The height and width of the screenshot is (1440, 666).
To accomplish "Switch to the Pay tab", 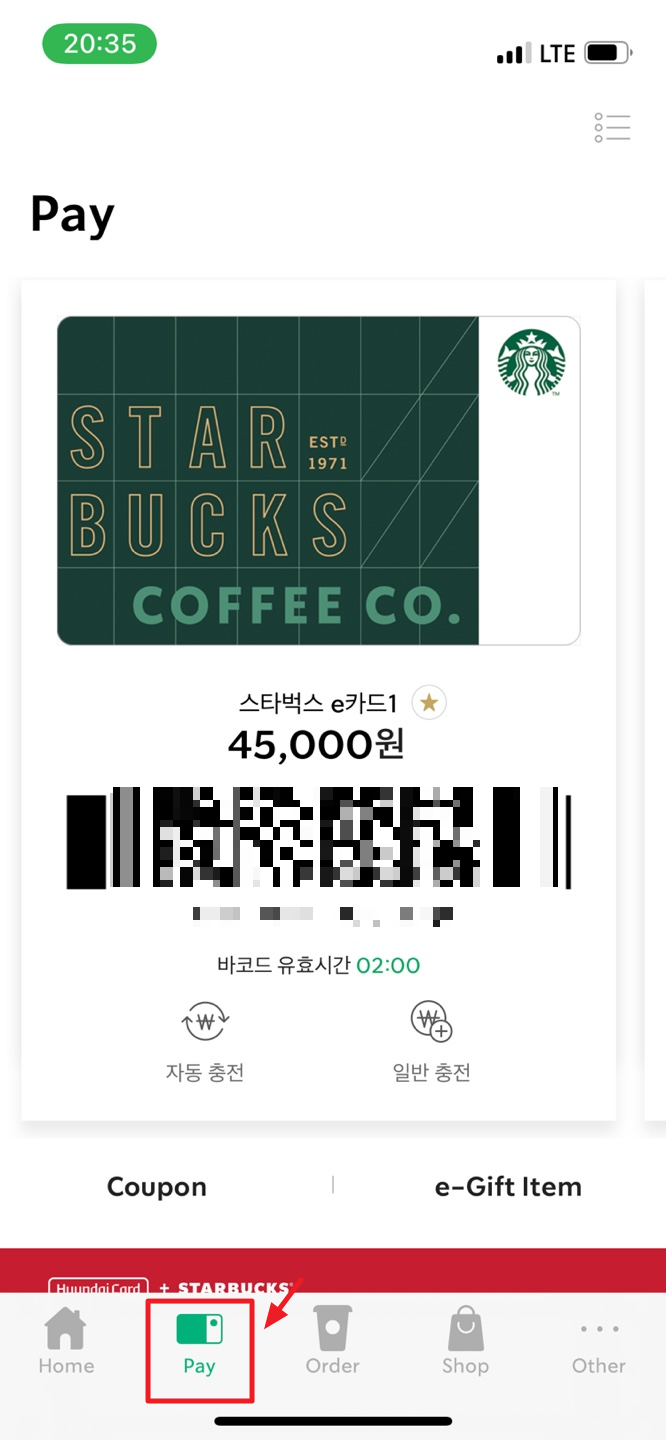I will [x=199, y=1344].
